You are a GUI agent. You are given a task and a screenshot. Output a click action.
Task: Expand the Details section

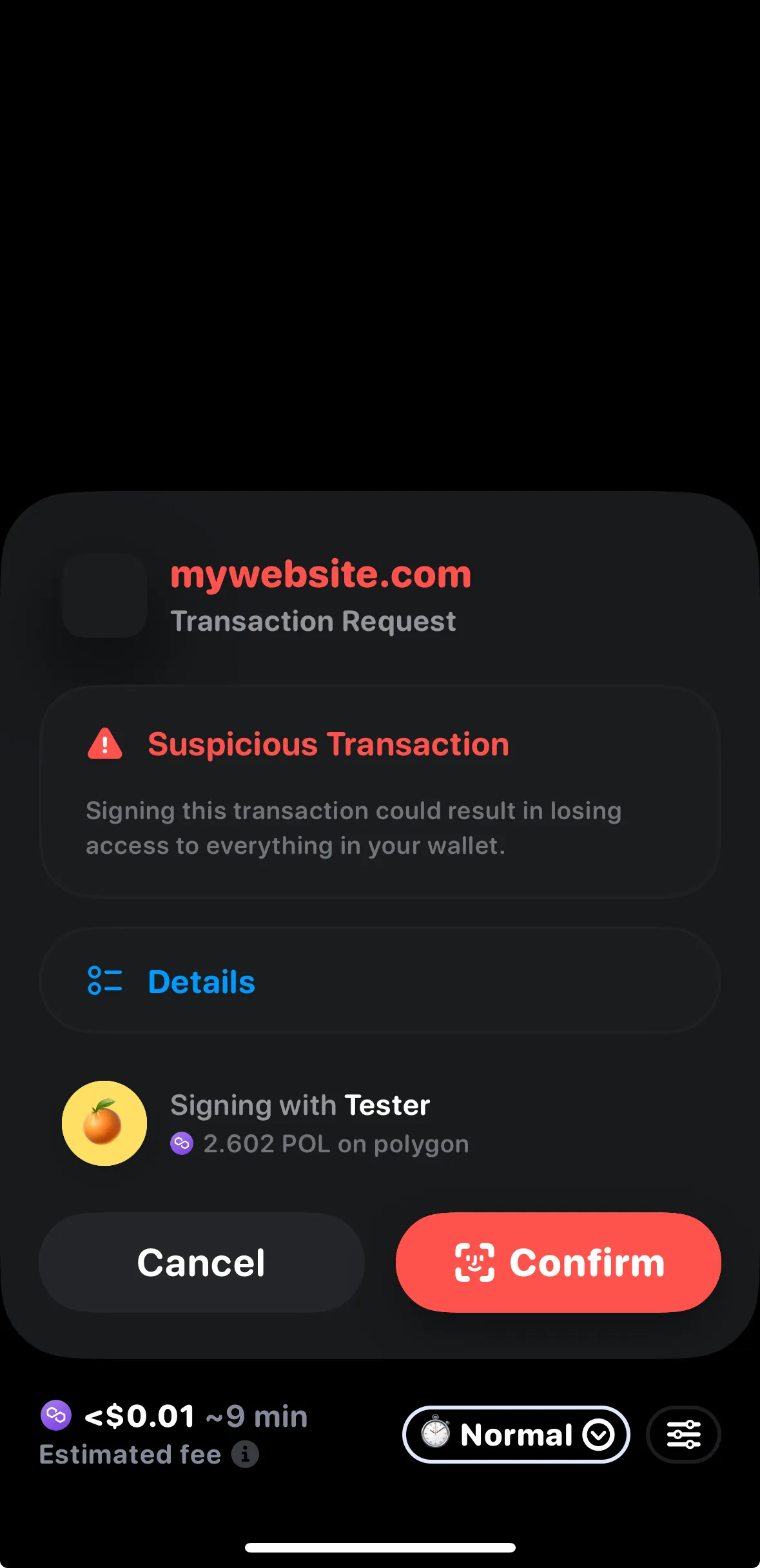click(x=379, y=982)
